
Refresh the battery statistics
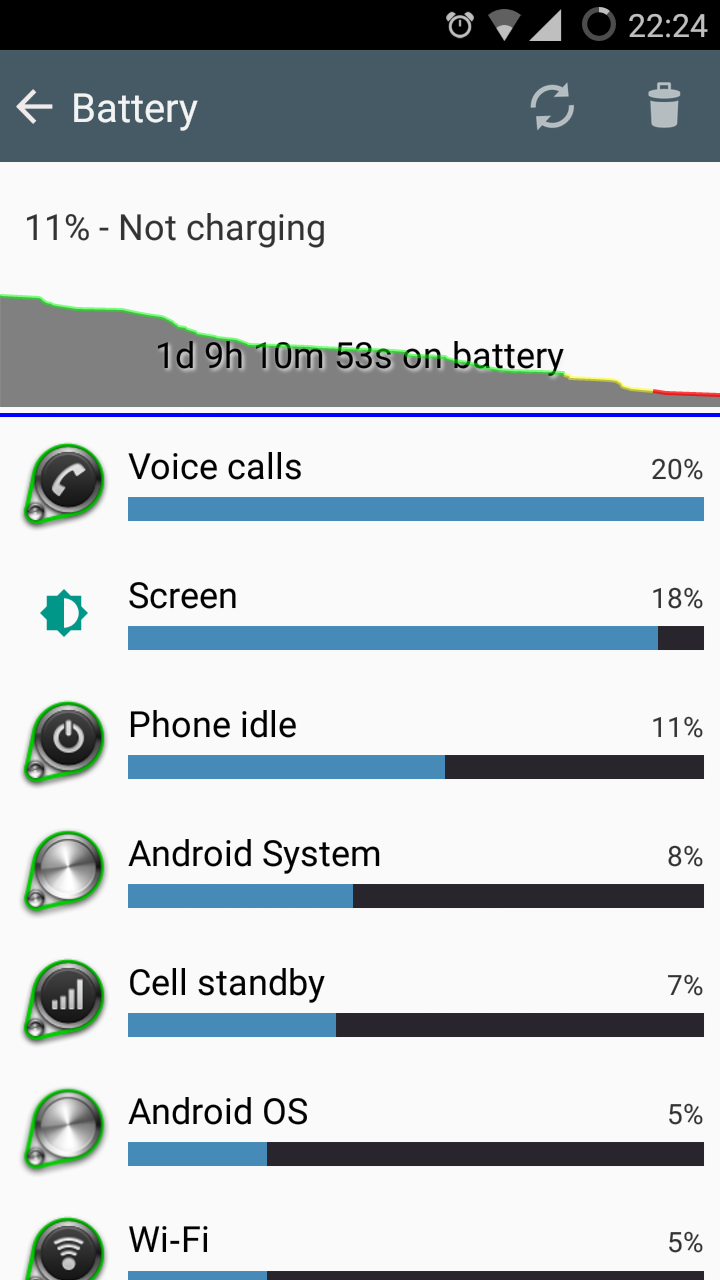pyautogui.click(x=552, y=107)
